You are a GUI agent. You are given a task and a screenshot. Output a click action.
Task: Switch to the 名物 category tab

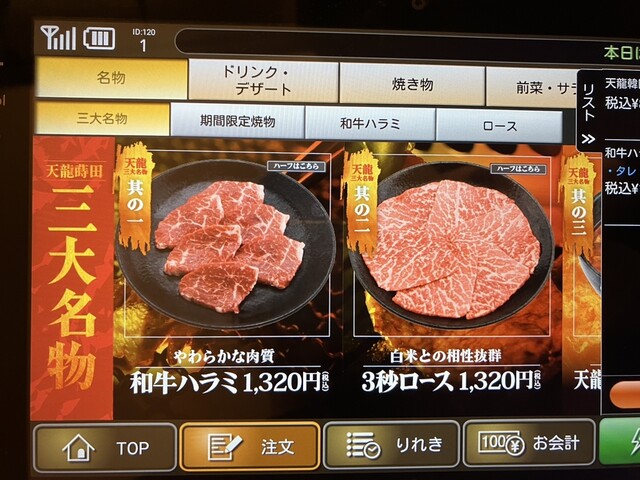coord(111,77)
